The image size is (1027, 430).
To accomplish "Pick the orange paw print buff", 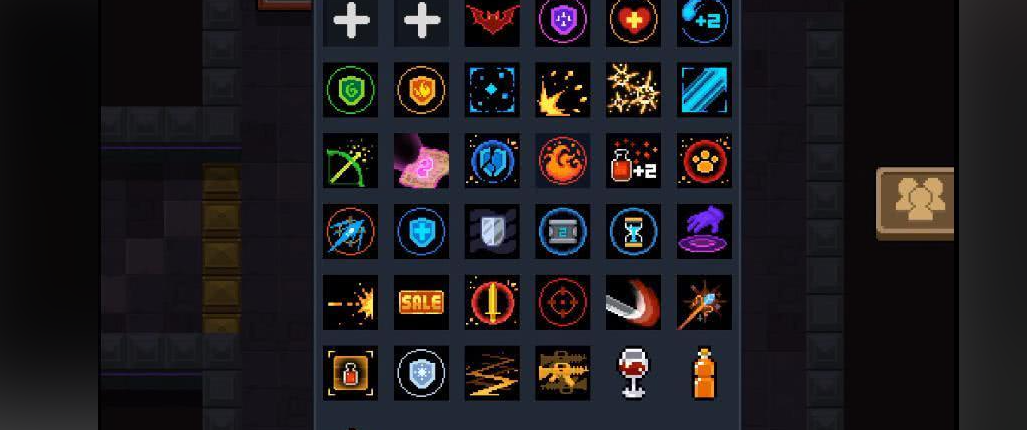I will 704,161.
